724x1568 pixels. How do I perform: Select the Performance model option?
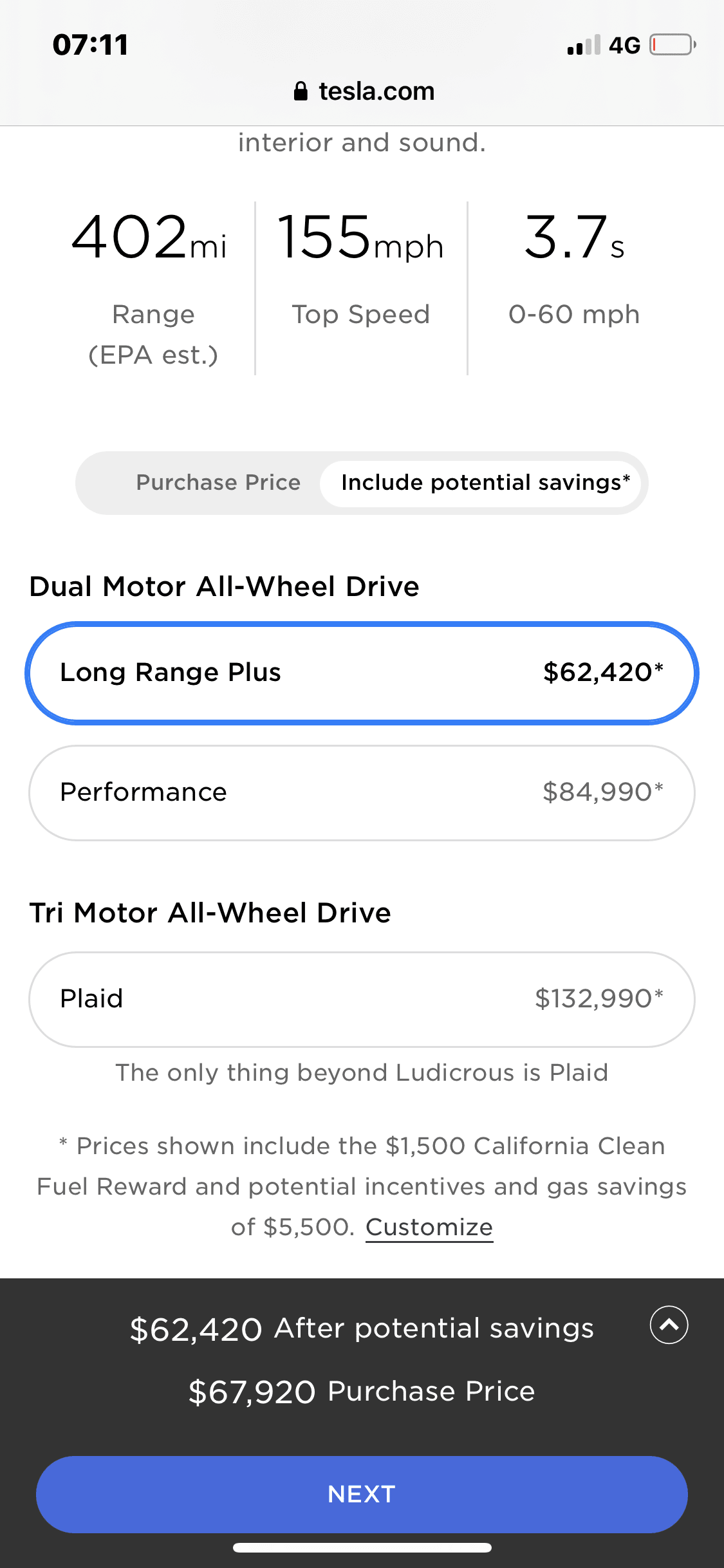[362, 792]
